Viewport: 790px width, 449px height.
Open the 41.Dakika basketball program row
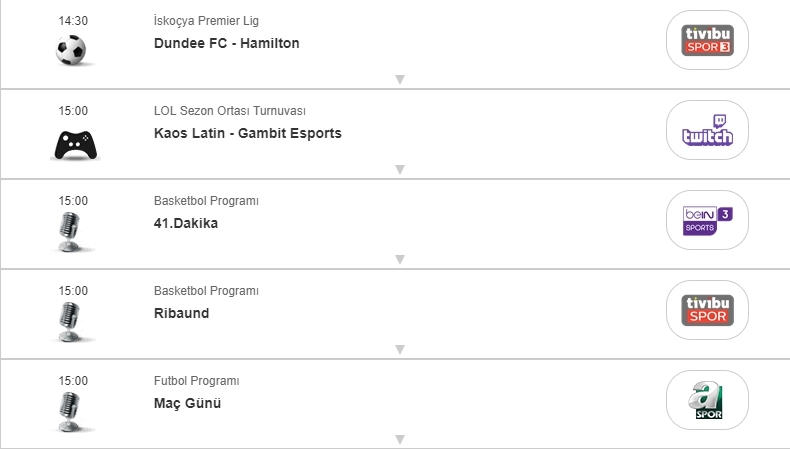pos(186,223)
